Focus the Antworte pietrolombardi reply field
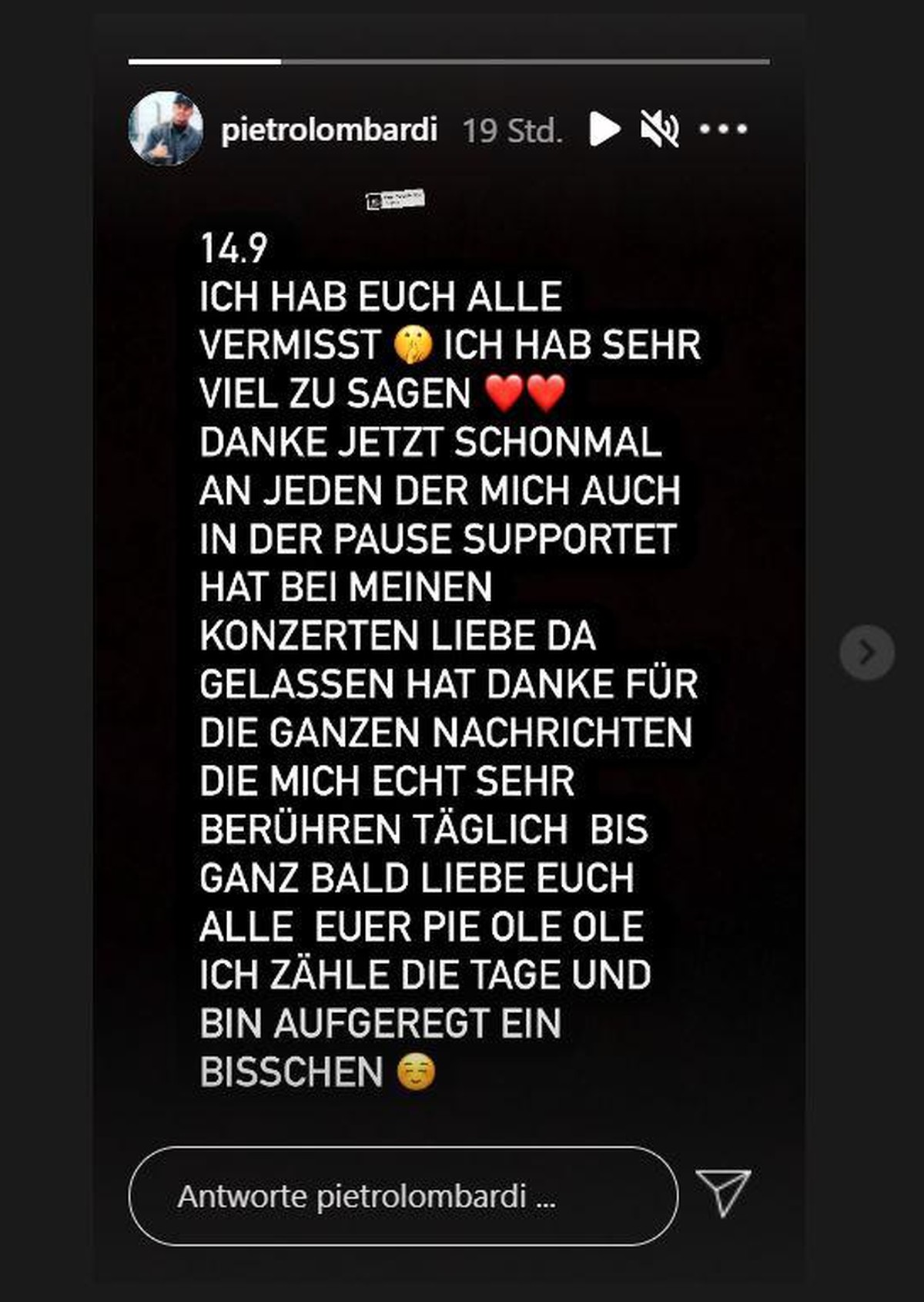Viewport: 924px width, 1302px height. (403, 1196)
